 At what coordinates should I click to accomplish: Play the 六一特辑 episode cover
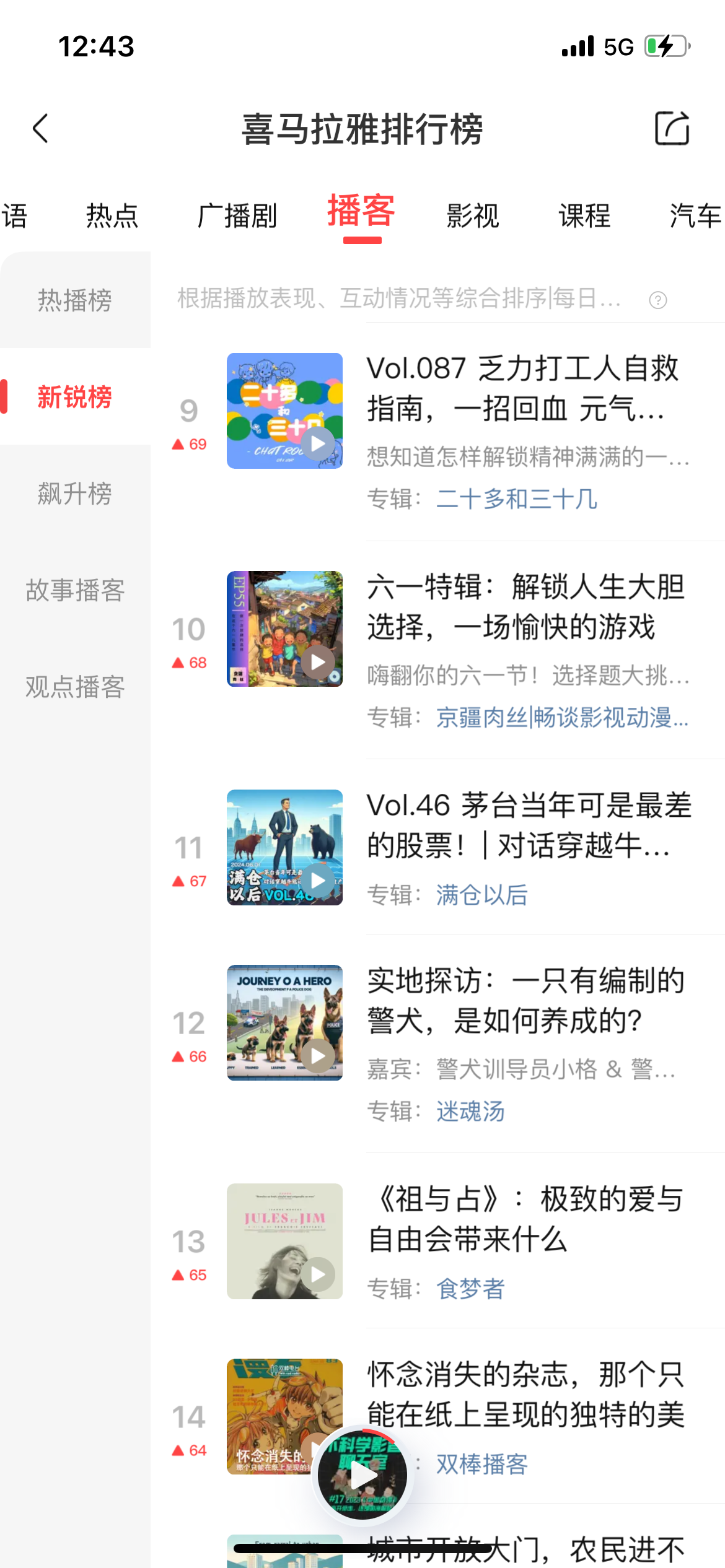tap(318, 662)
